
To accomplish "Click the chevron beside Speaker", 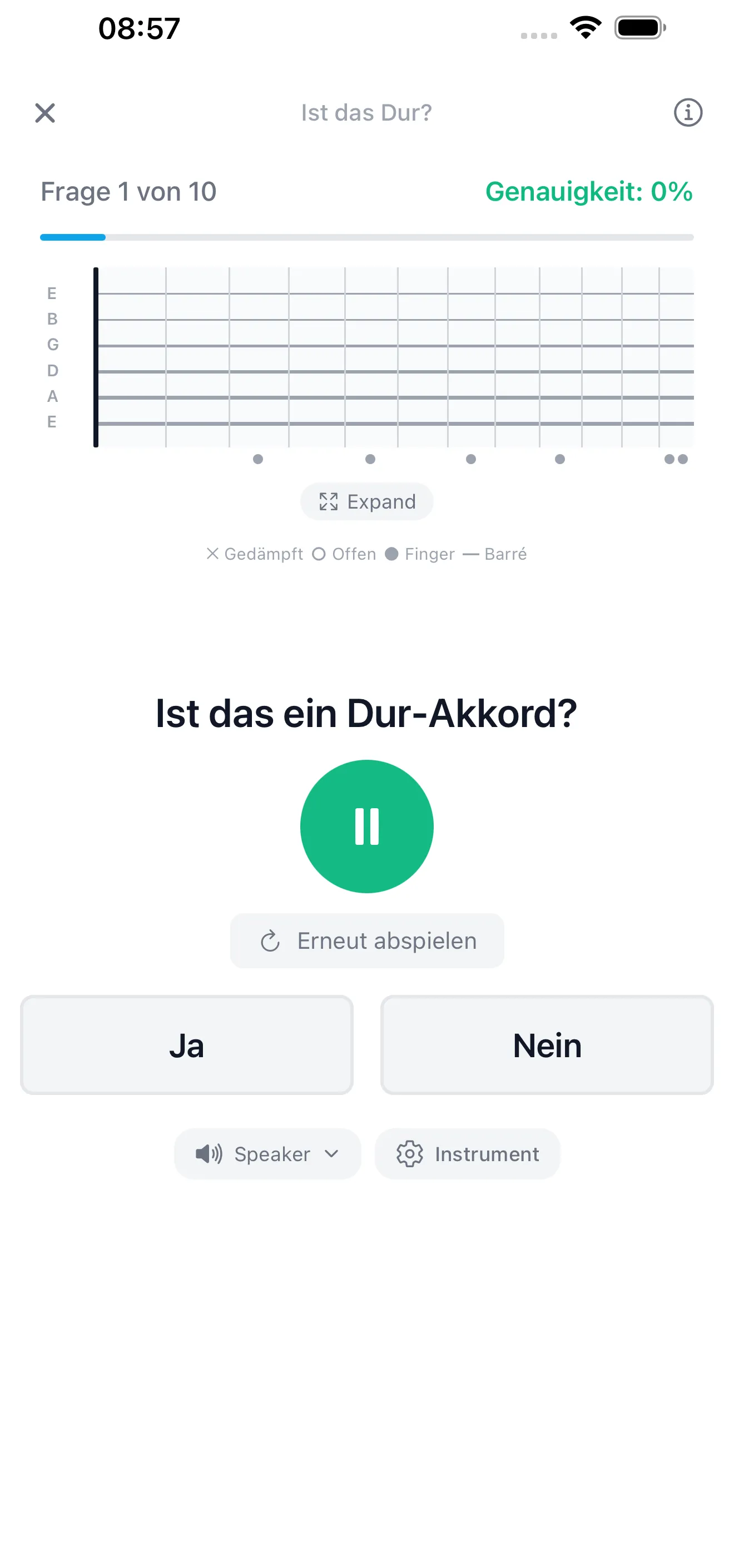I will click(x=332, y=1153).
